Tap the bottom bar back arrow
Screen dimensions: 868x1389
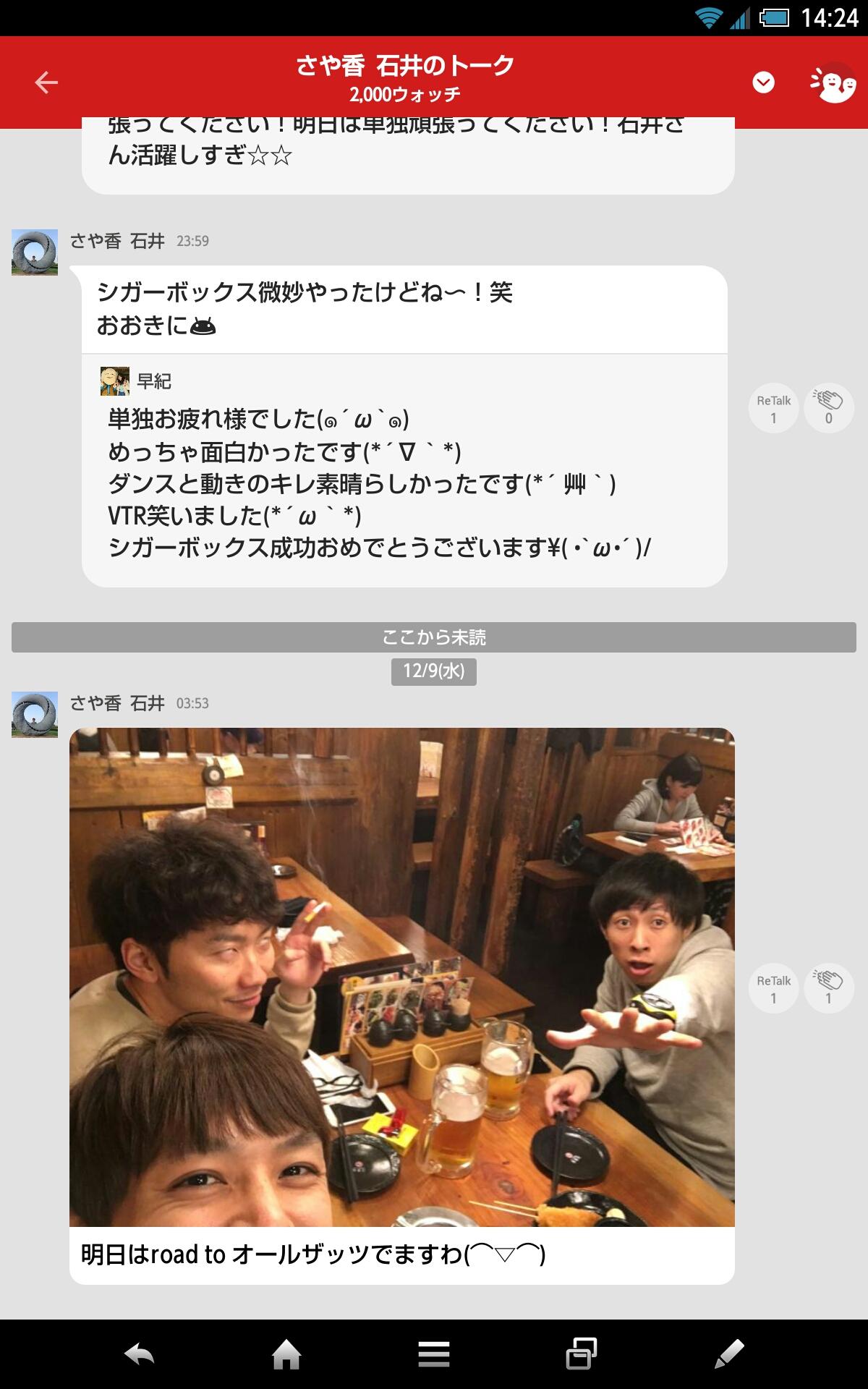tap(139, 1354)
